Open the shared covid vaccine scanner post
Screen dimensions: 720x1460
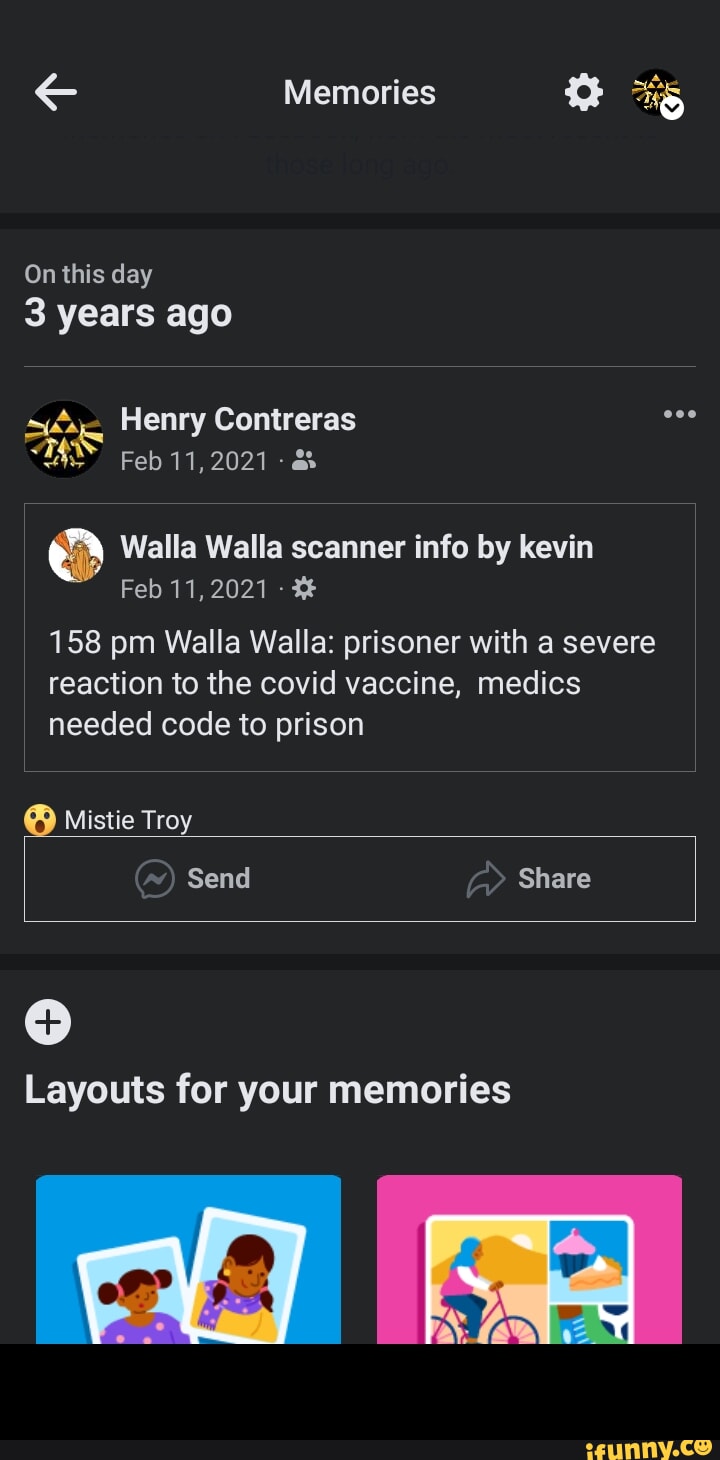coord(352,683)
